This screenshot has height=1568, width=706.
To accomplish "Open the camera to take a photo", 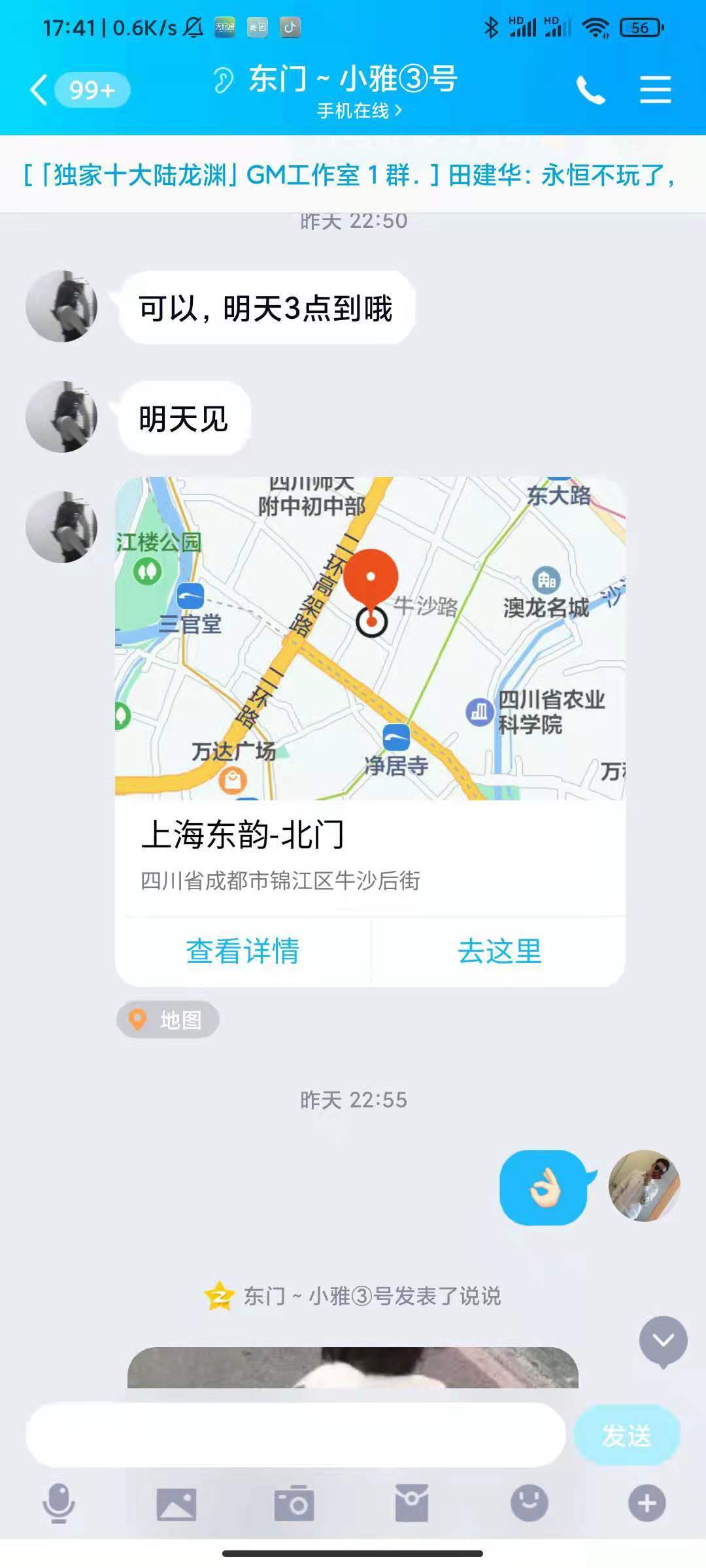I will tap(294, 1503).
